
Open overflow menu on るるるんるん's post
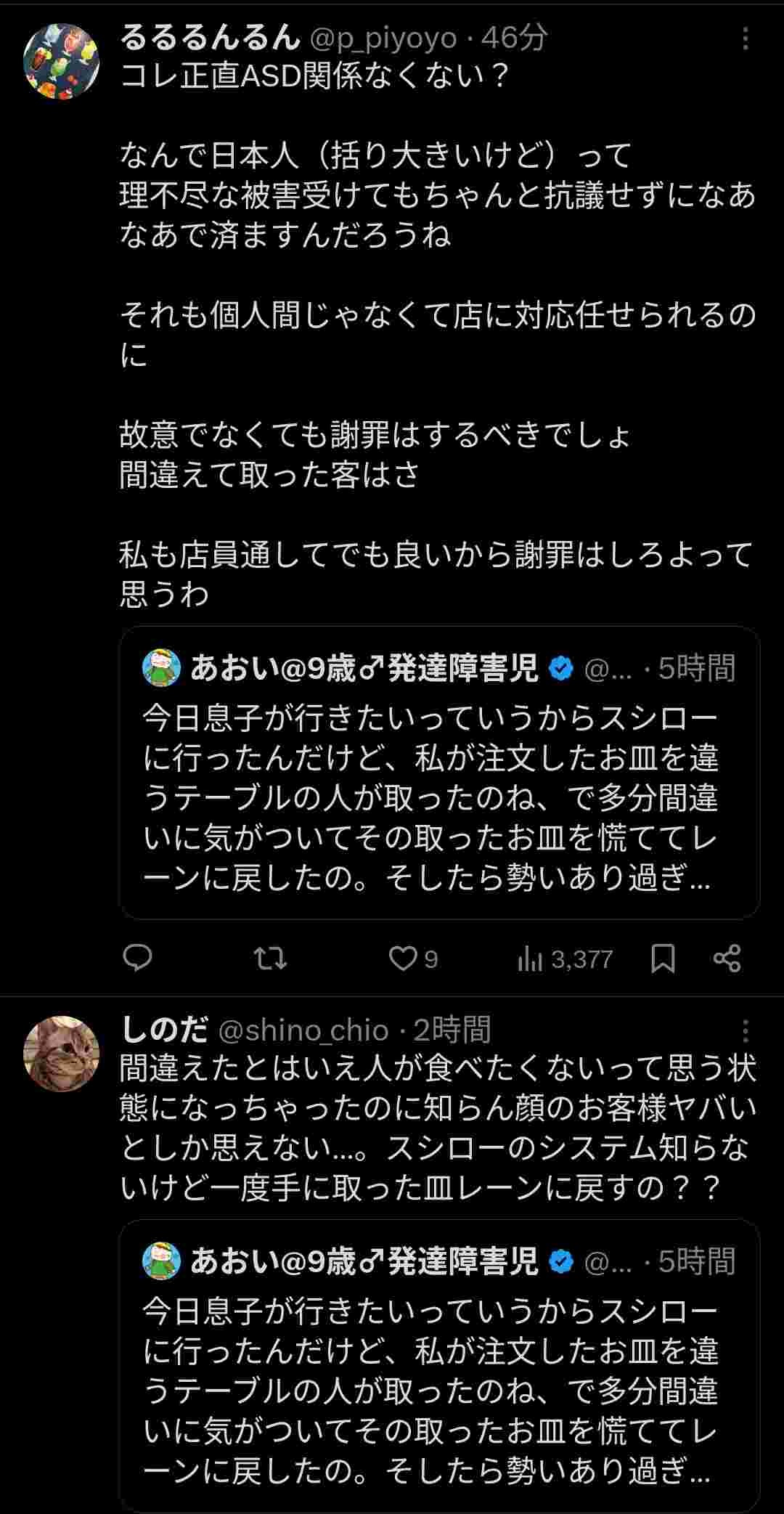[745, 39]
